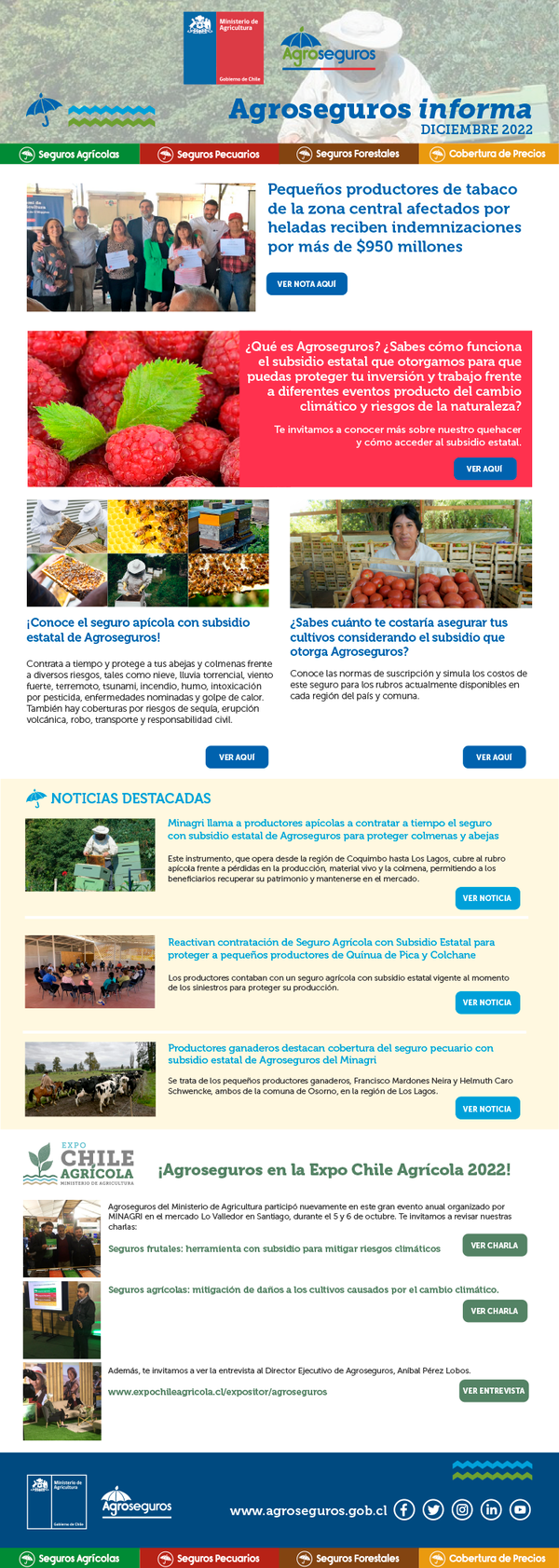559x1568 pixels.
Task: Open Ver Noticia for Minagri apícolas news
Action: [487, 898]
